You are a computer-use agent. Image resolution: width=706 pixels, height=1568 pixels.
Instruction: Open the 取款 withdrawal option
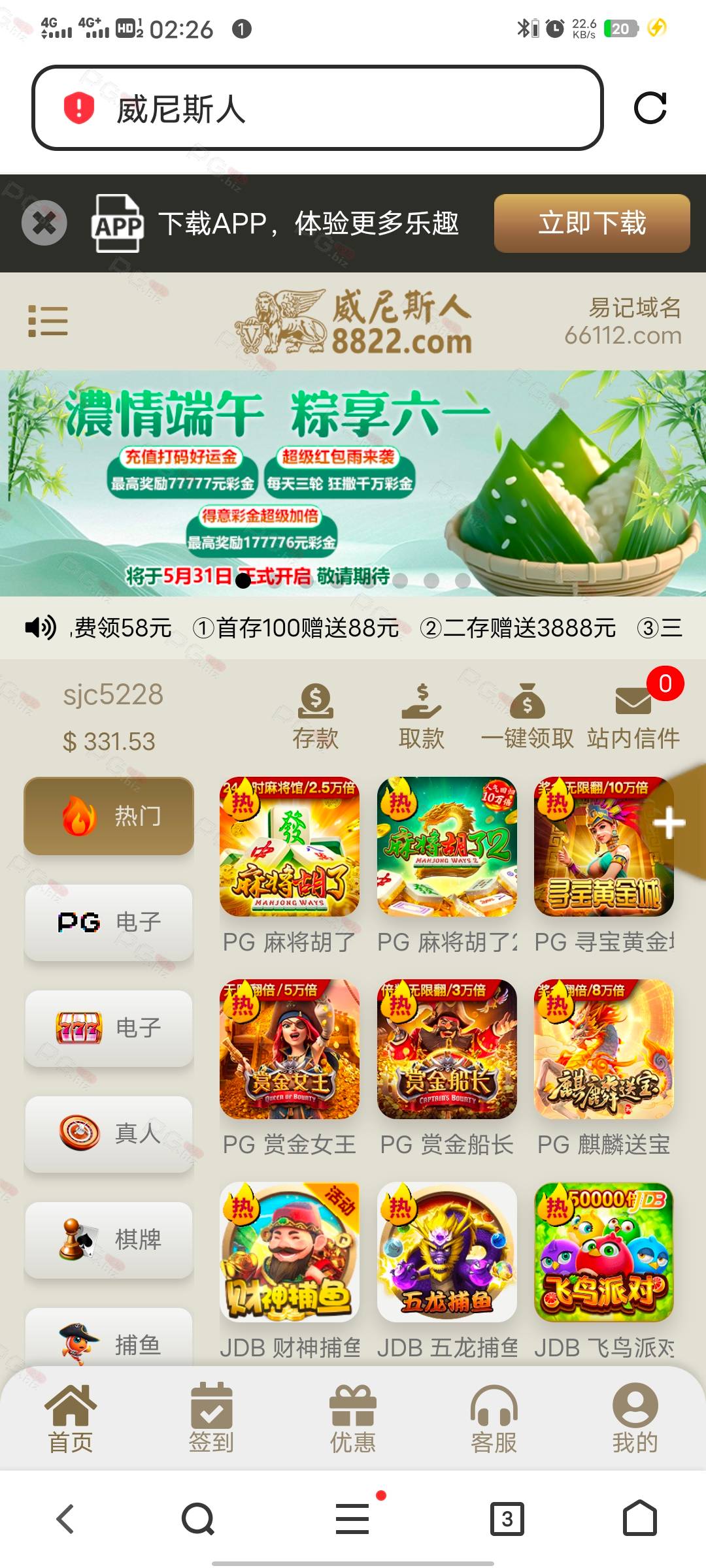[422, 717]
